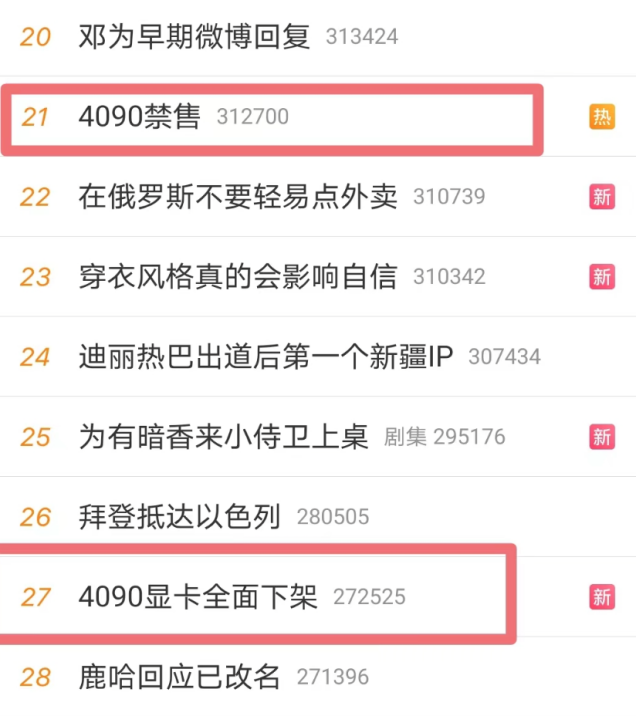636x716 pixels.
Task: View the topic 4090显卡全面下架
Action: (198, 597)
